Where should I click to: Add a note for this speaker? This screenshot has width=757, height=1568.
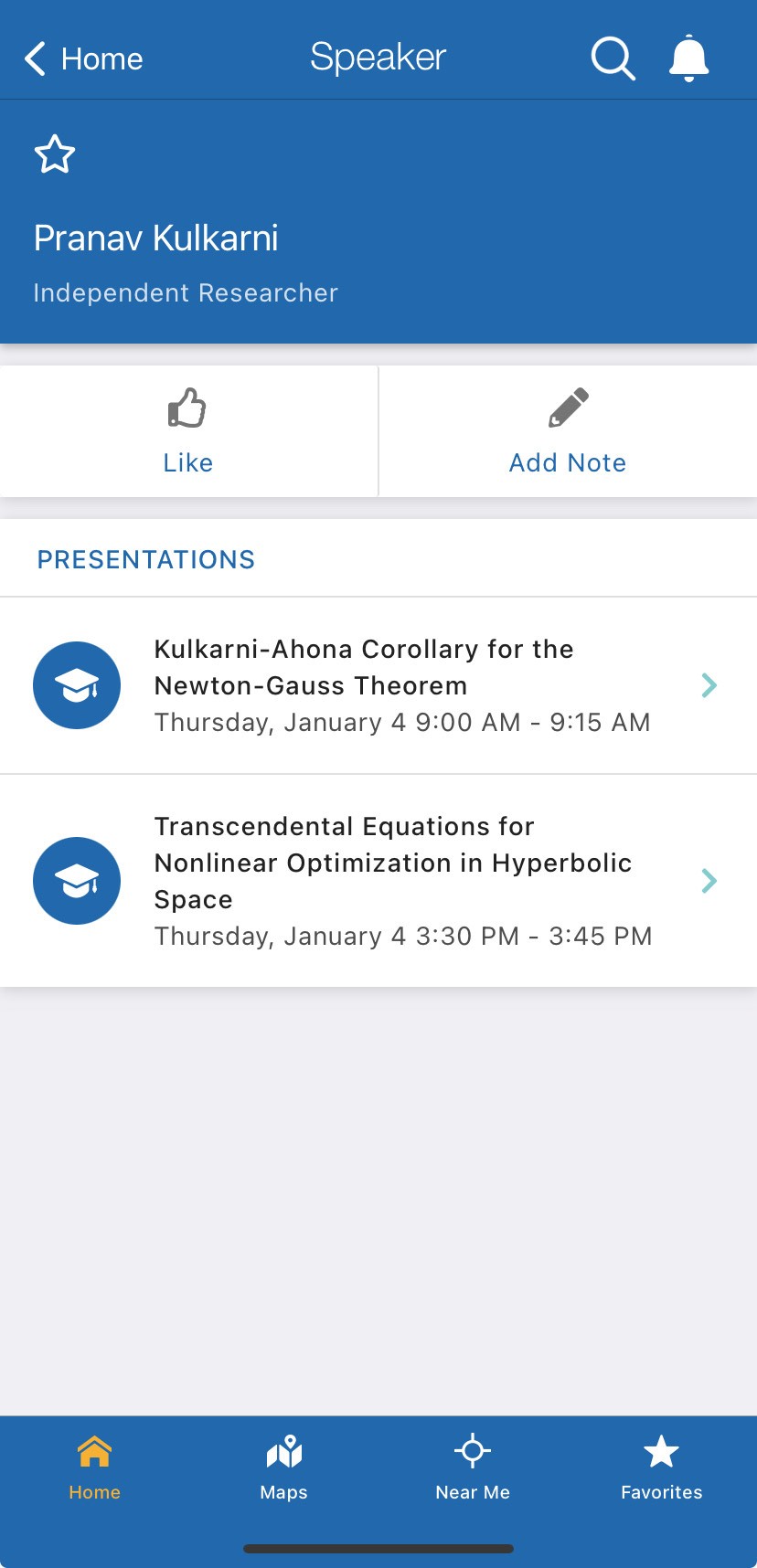(x=568, y=431)
